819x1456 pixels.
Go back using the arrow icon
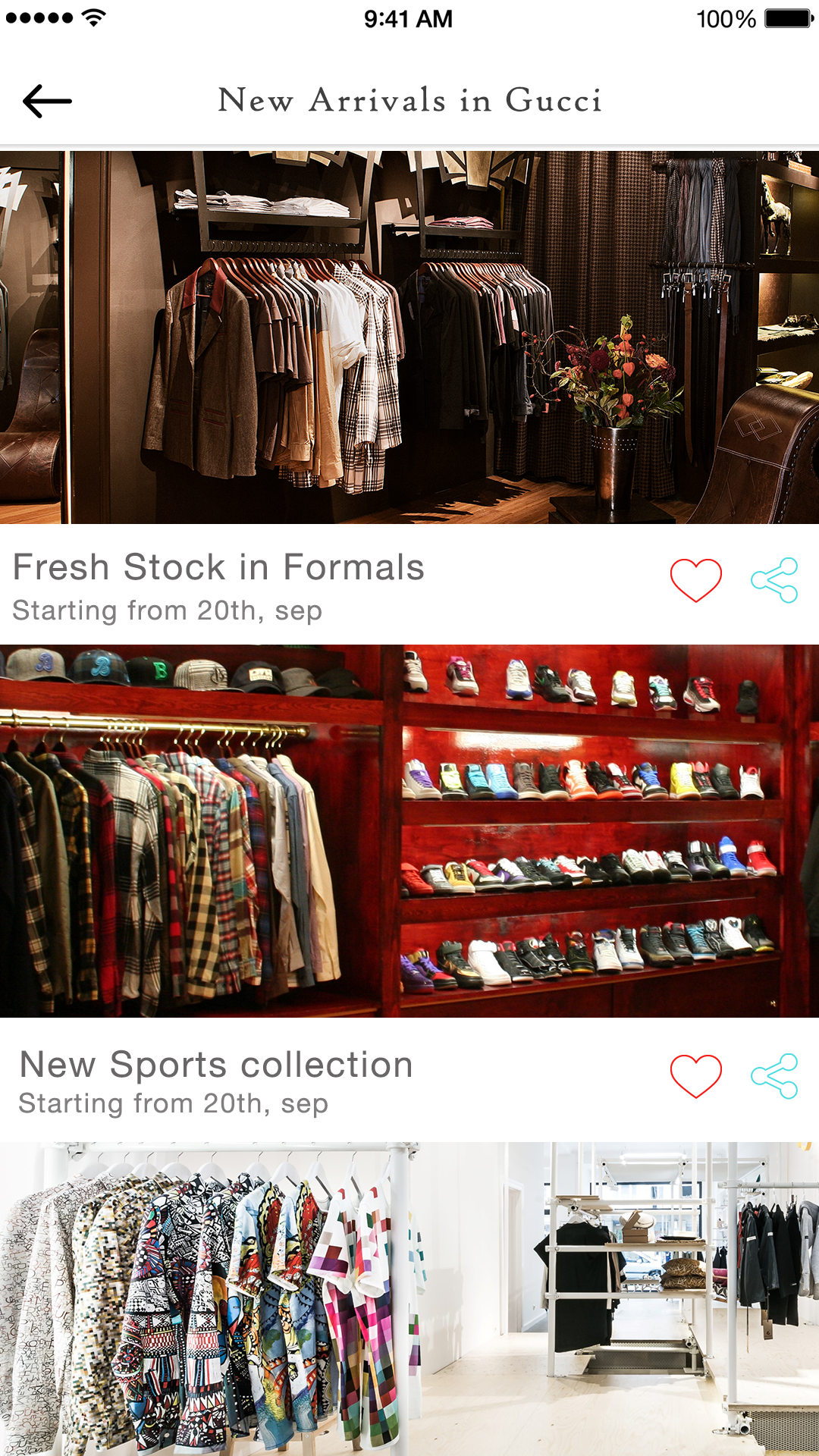[x=47, y=102]
